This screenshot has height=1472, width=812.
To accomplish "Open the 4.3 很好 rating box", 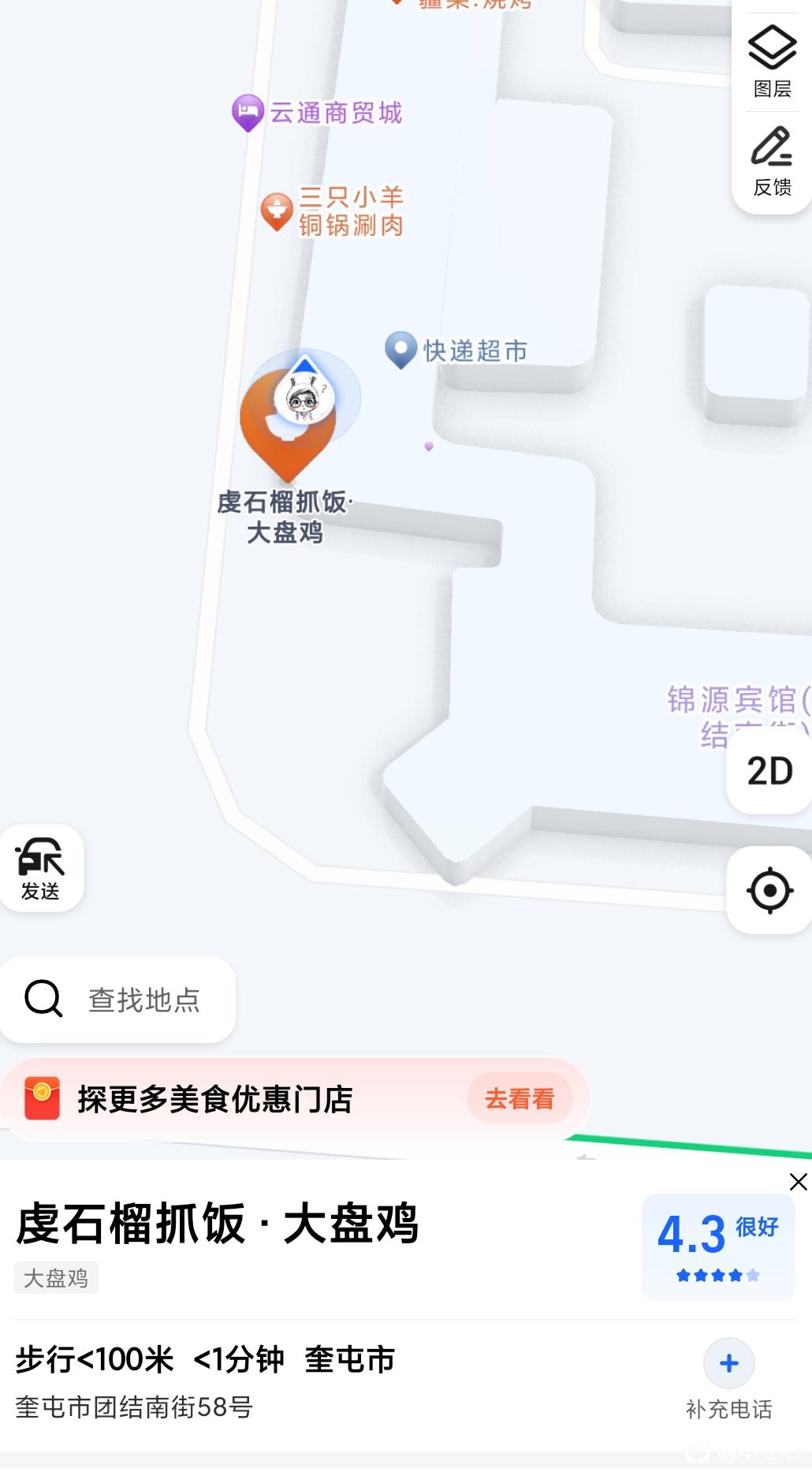I will click(x=718, y=1247).
